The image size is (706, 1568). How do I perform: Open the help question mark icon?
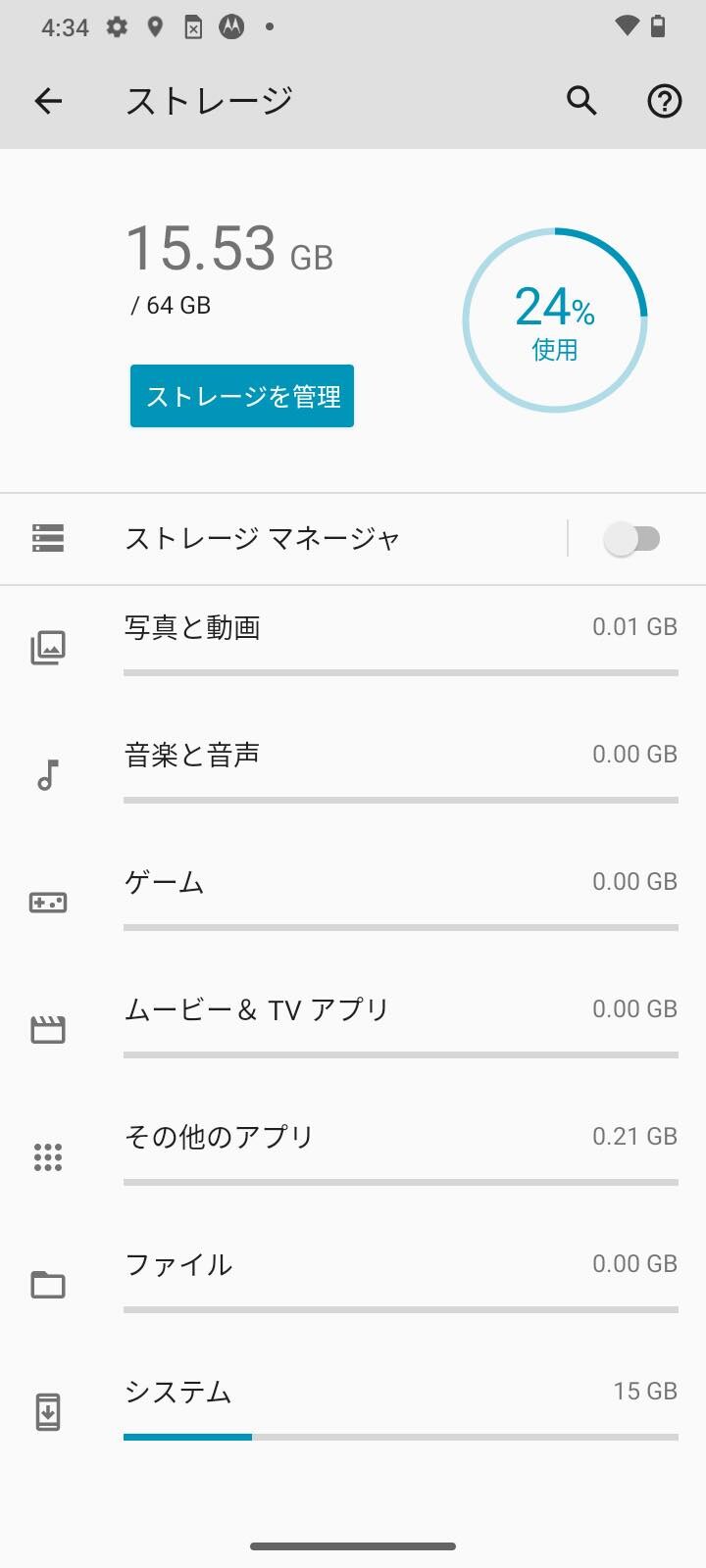coord(664,100)
